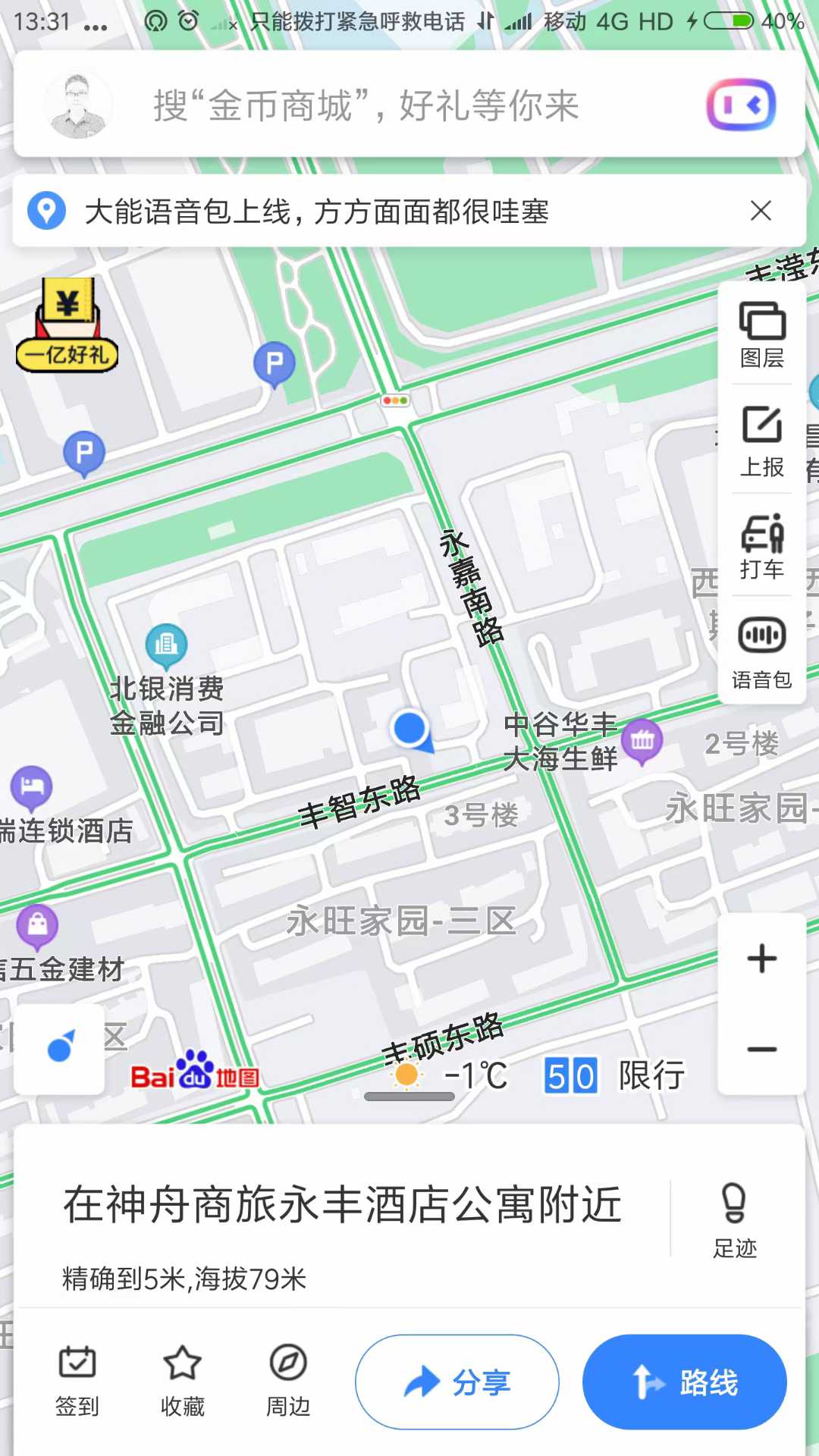The height and width of the screenshot is (1456, 819).
Task: Select 中谷华丰大海生鲜 on the map
Action: click(642, 740)
